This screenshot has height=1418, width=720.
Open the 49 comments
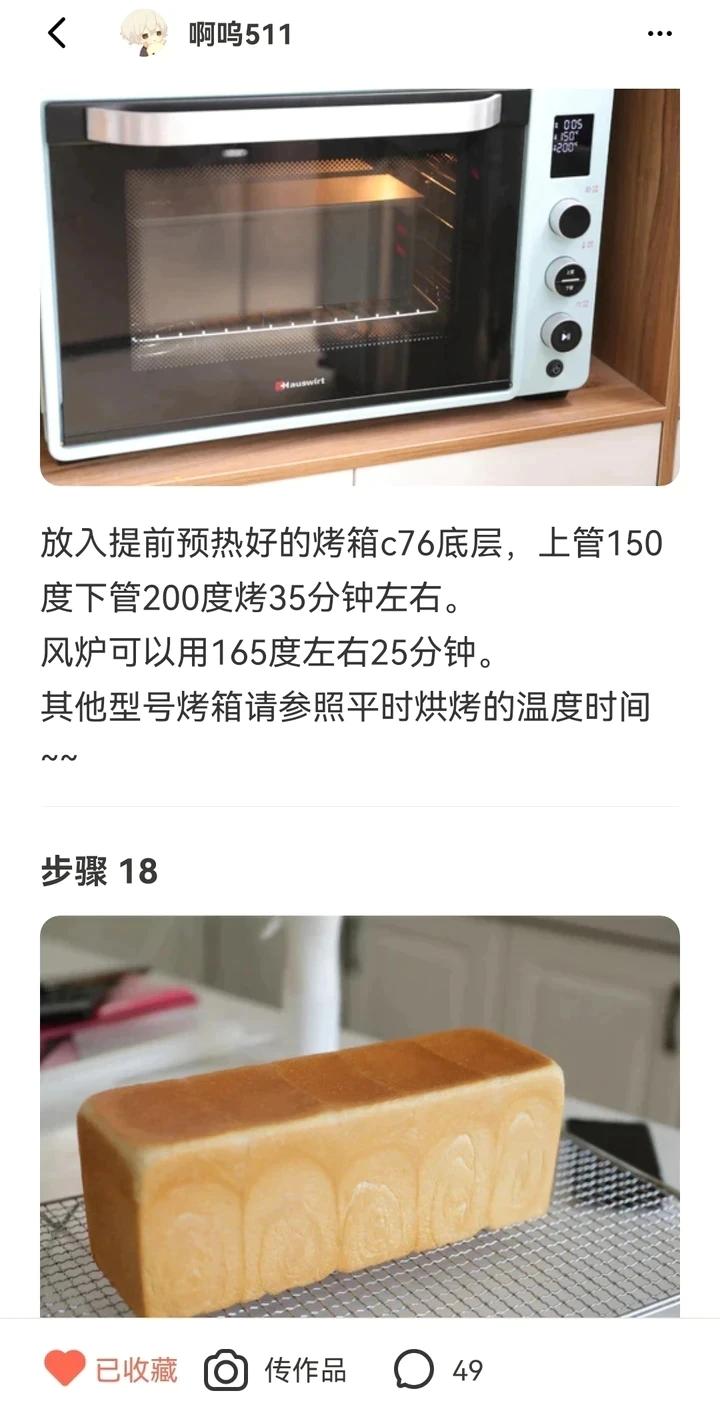[x=439, y=1369]
